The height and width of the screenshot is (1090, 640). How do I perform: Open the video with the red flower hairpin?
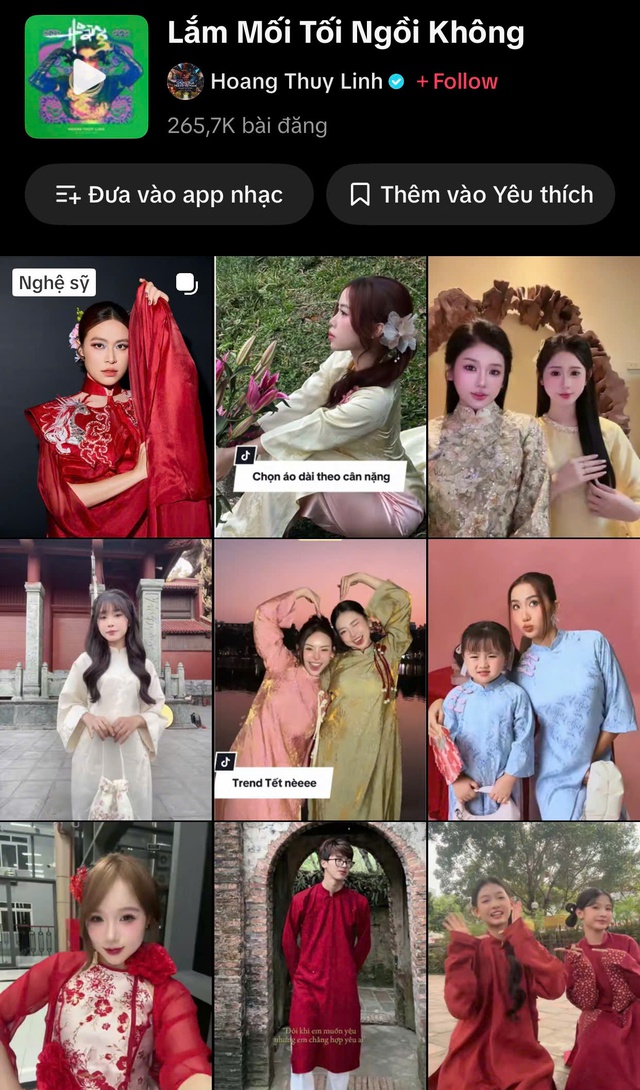[x=106, y=957]
